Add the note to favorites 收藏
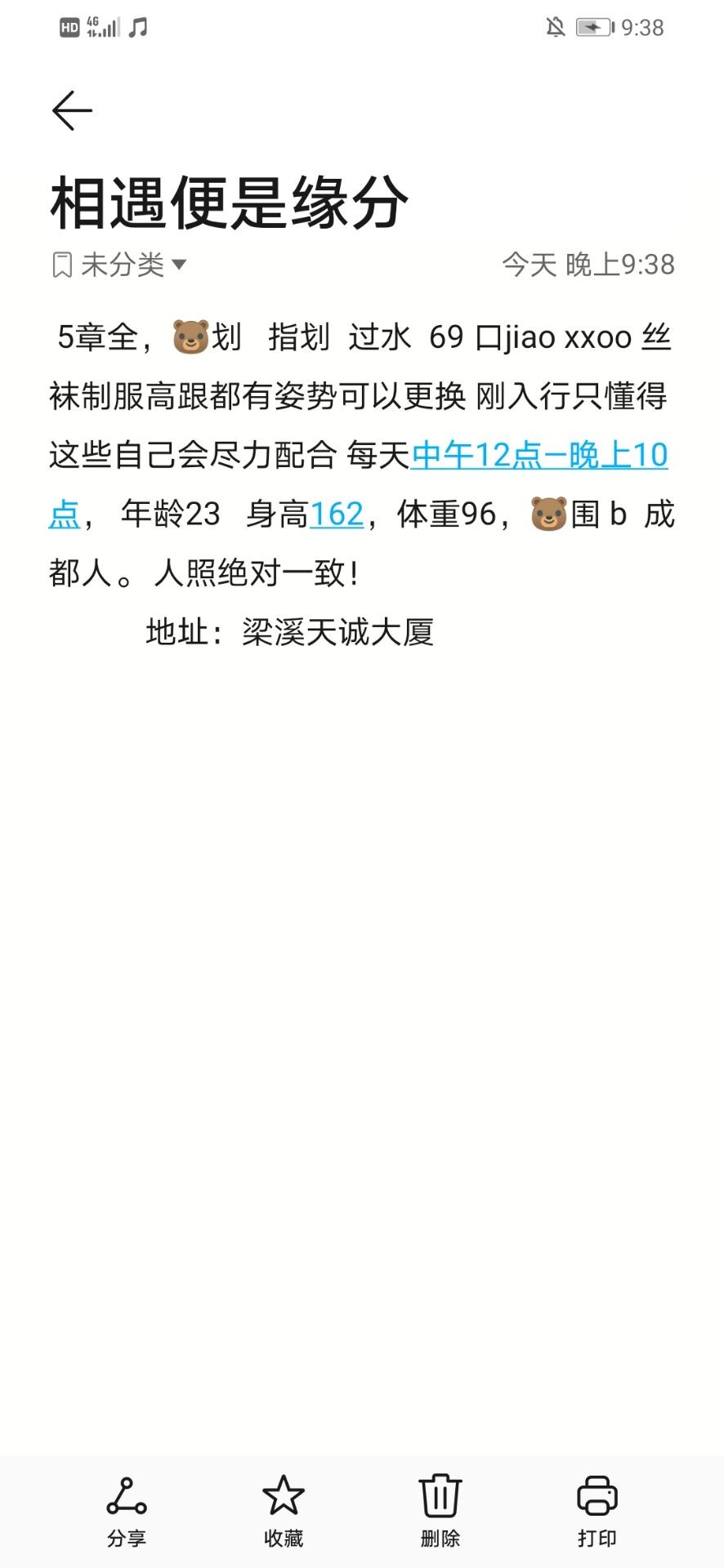Image resolution: width=724 pixels, height=1568 pixels. (x=284, y=1512)
